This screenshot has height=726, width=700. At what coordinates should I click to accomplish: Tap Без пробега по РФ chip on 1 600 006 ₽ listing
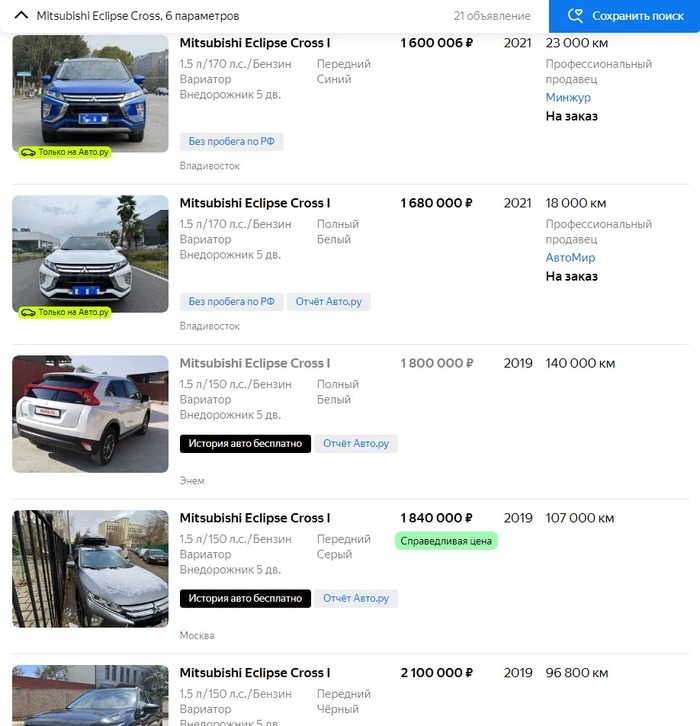(231, 141)
